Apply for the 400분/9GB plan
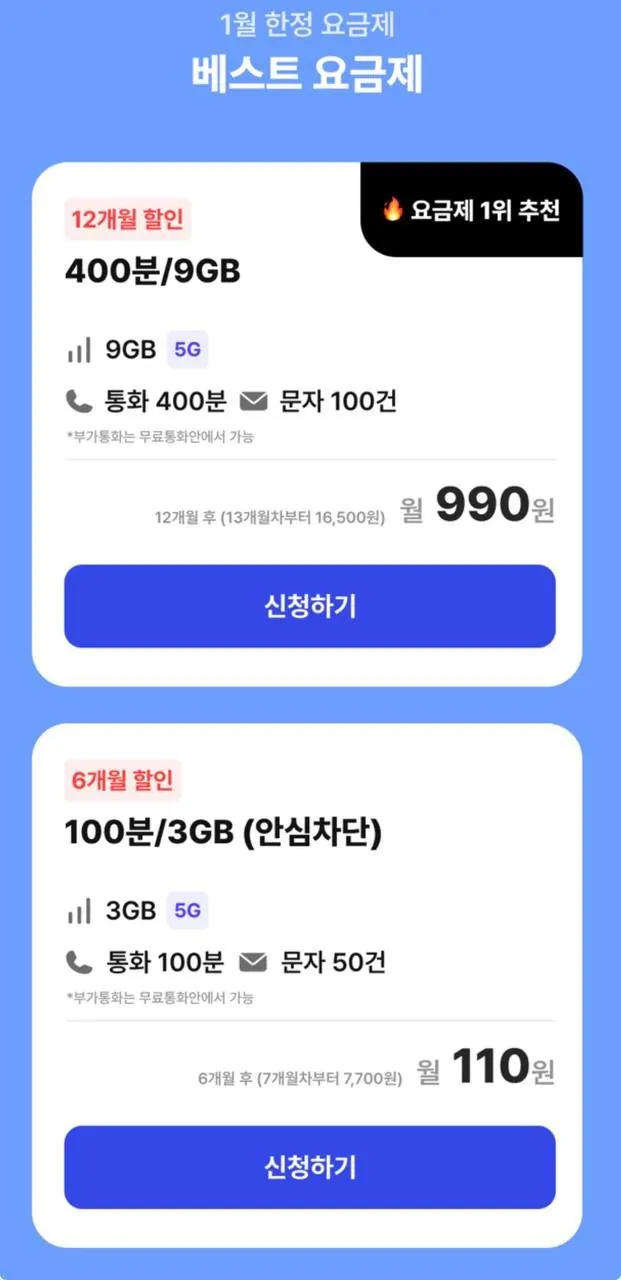 pyautogui.click(x=309, y=606)
